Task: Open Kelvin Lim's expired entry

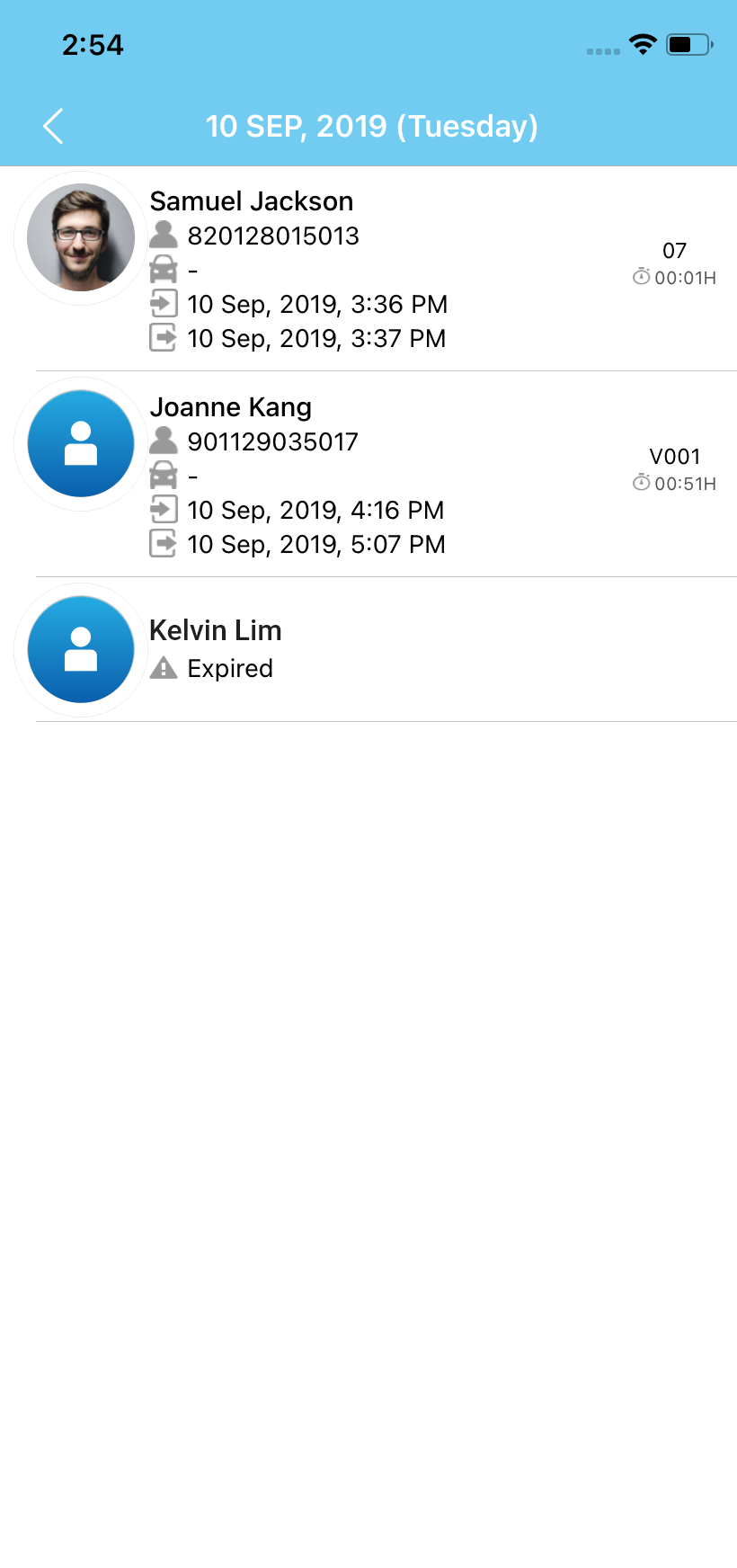Action: pos(368,650)
